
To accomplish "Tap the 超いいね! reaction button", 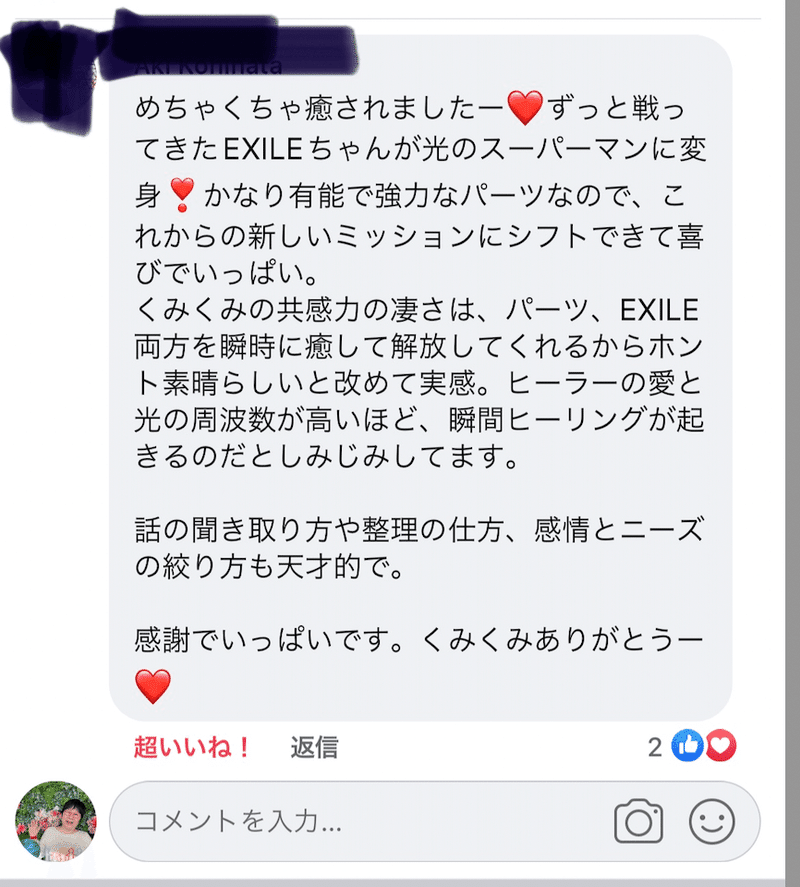I will (191, 746).
